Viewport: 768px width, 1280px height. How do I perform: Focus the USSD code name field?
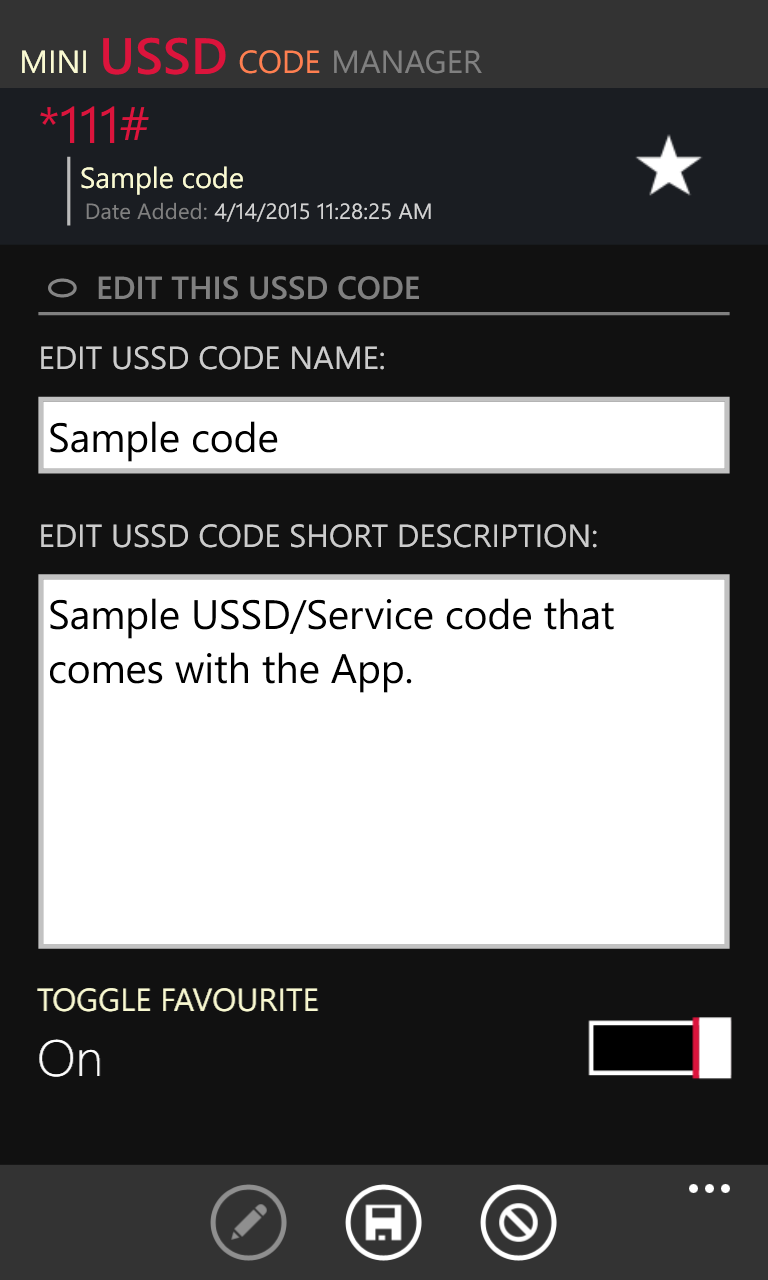[384, 436]
